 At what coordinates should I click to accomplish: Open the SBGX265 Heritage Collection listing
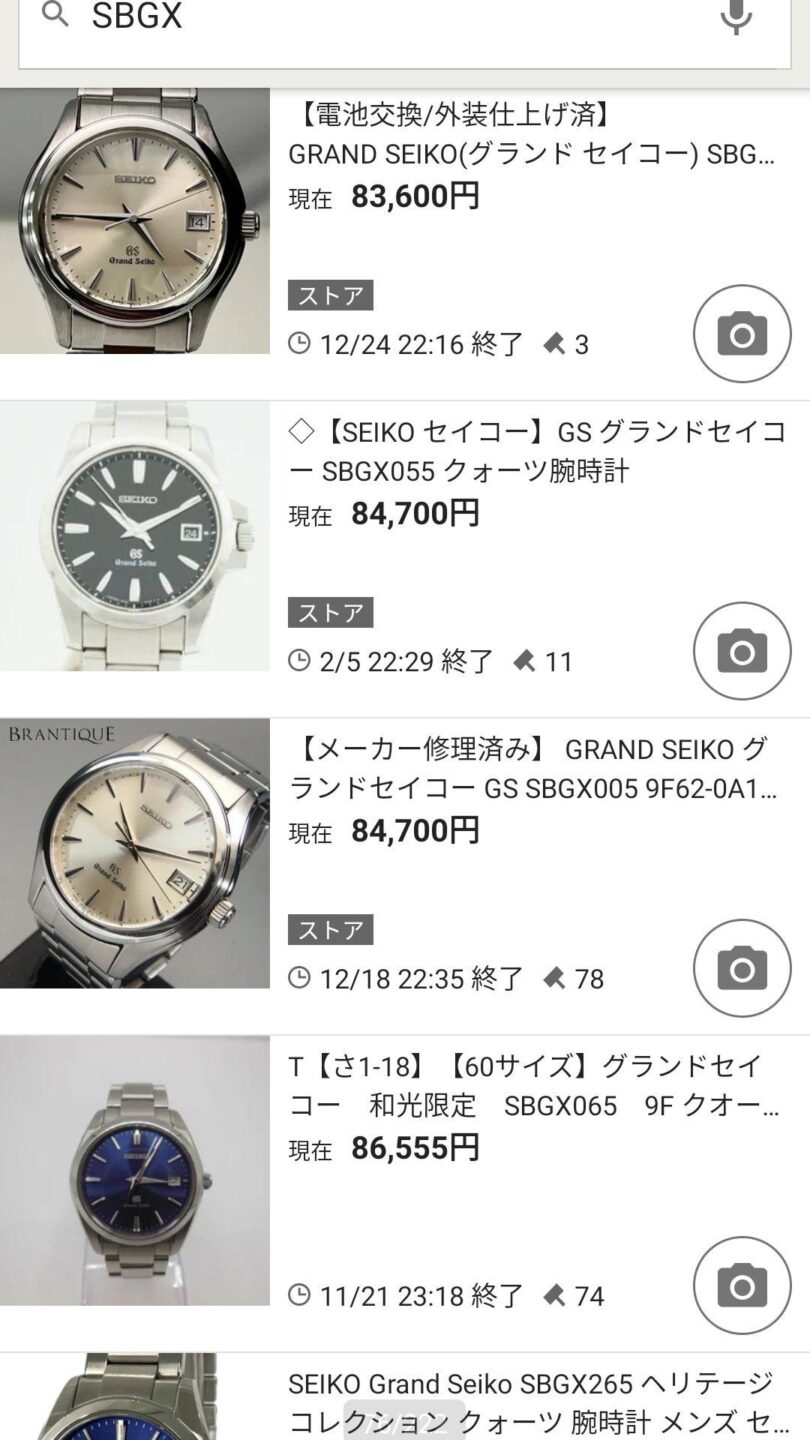click(530, 1402)
